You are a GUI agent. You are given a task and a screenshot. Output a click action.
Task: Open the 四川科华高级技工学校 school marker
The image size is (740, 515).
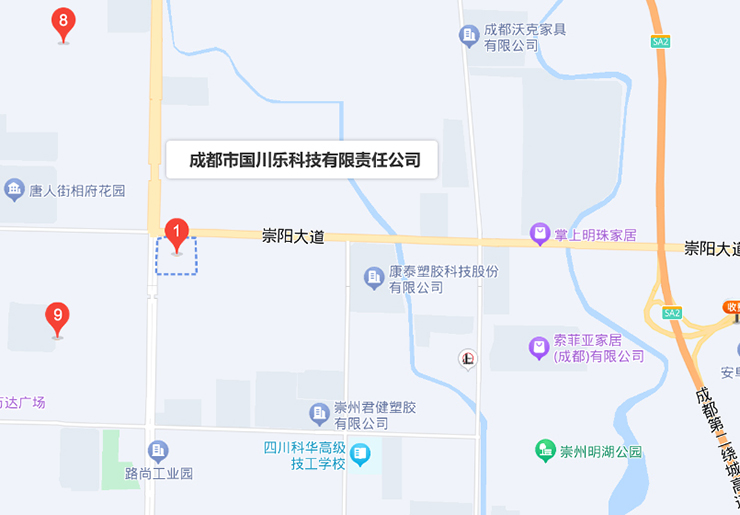pos(361,456)
